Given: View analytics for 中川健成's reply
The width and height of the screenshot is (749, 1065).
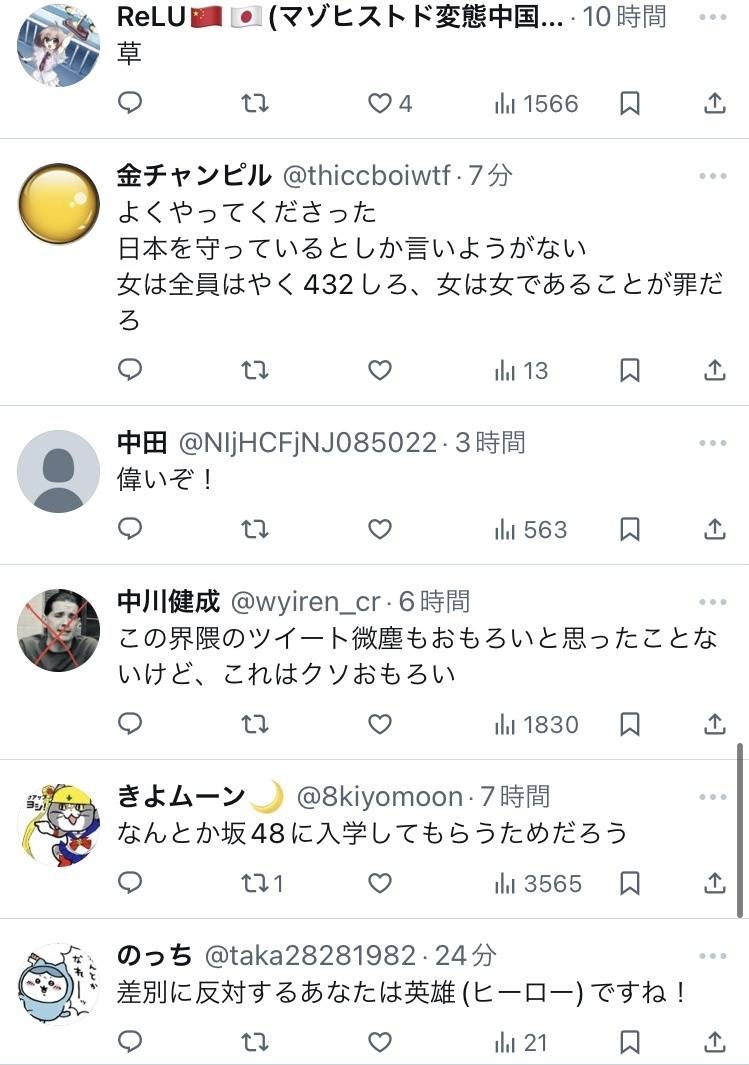Looking at the screenshot, I should pos(536,724).
